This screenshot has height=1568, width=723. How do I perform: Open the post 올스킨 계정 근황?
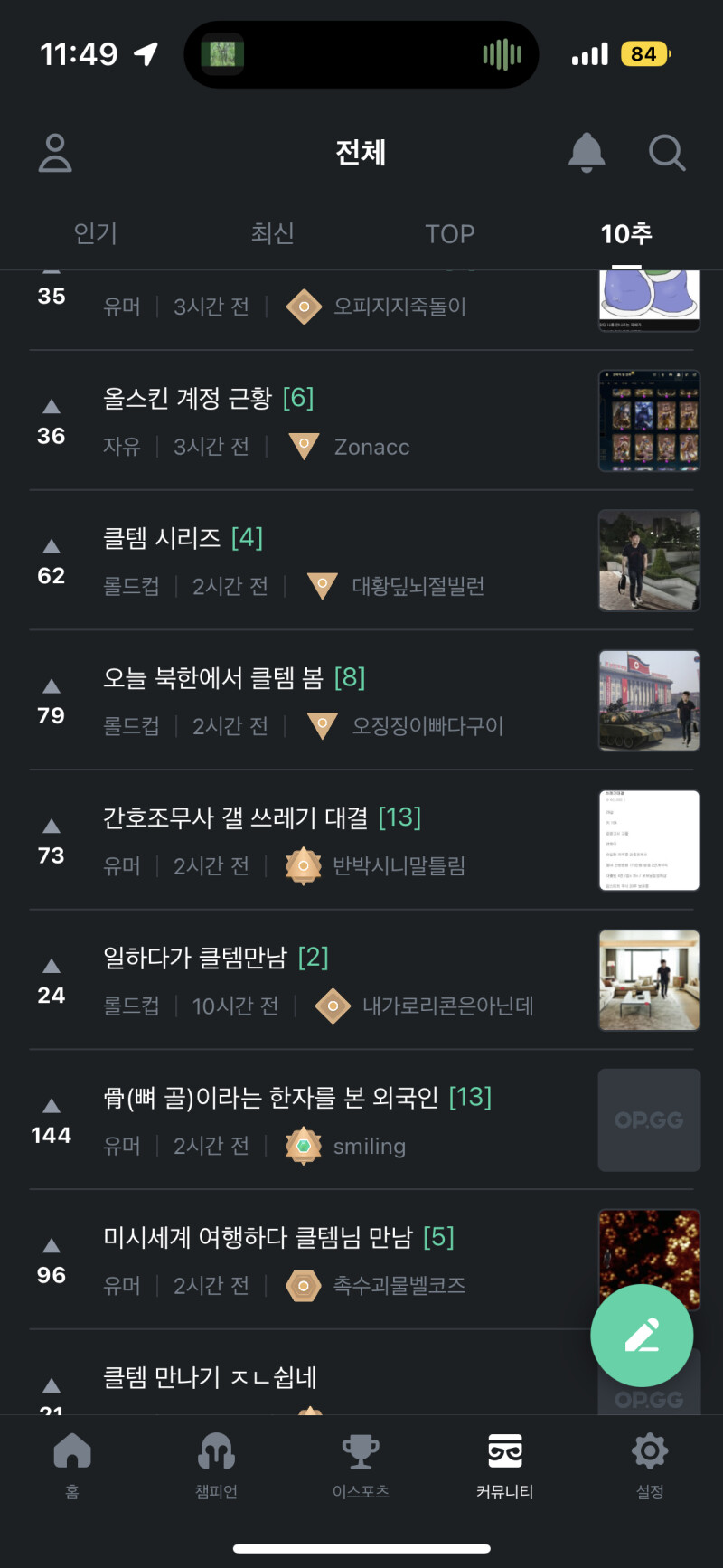click(208, 399)
